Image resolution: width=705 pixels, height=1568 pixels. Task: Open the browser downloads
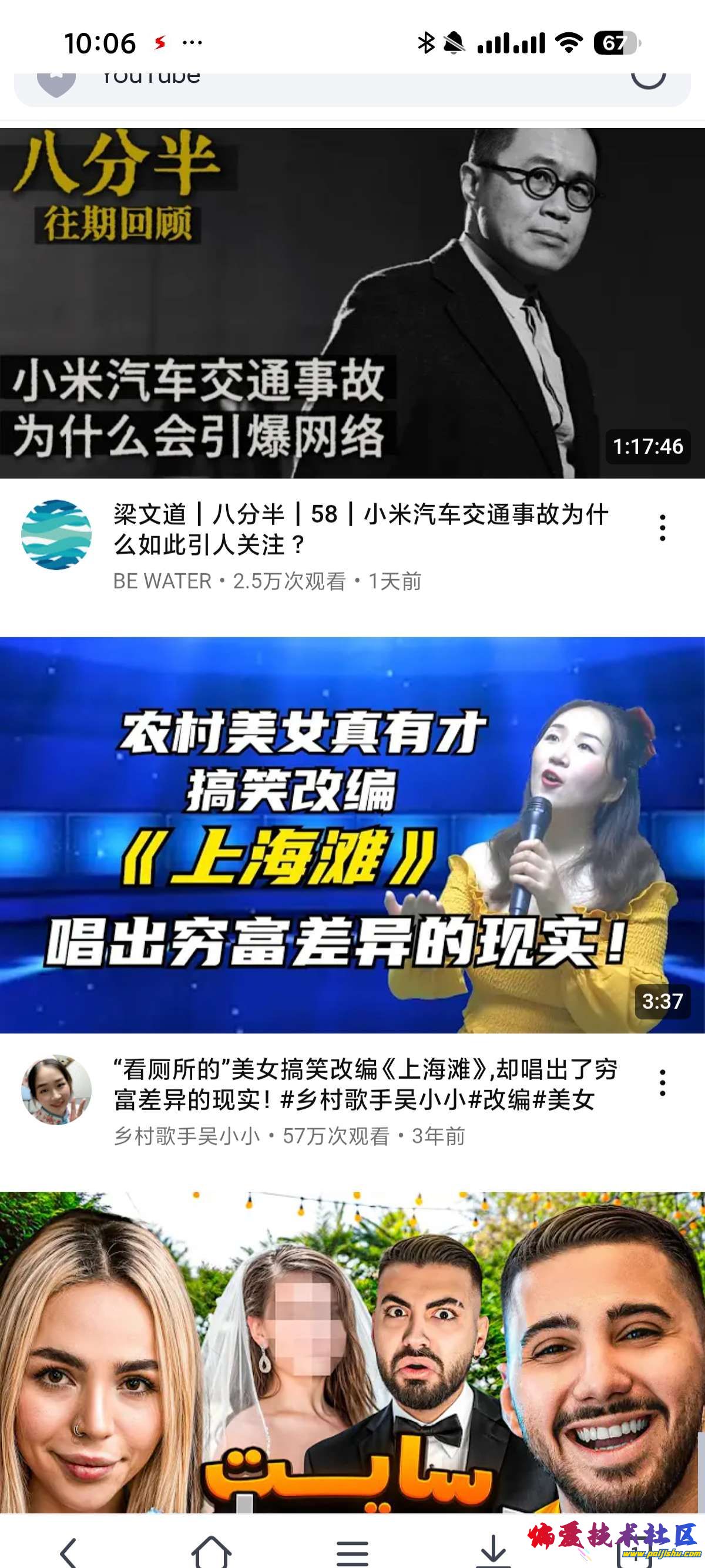pos(493,1551)
